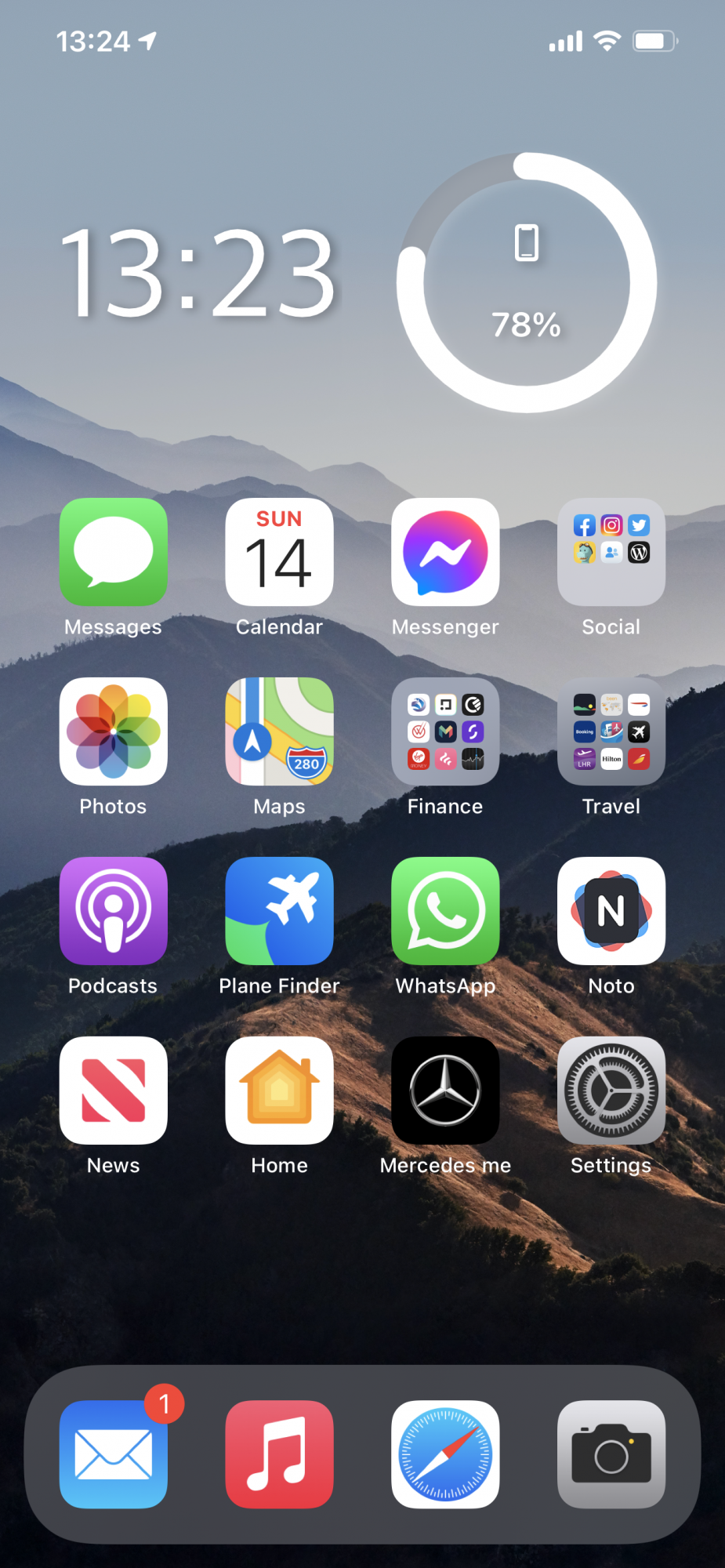Viewport: 725px width, 1568px height.
Task: Open the Finance folder
Action: [445, 731]
